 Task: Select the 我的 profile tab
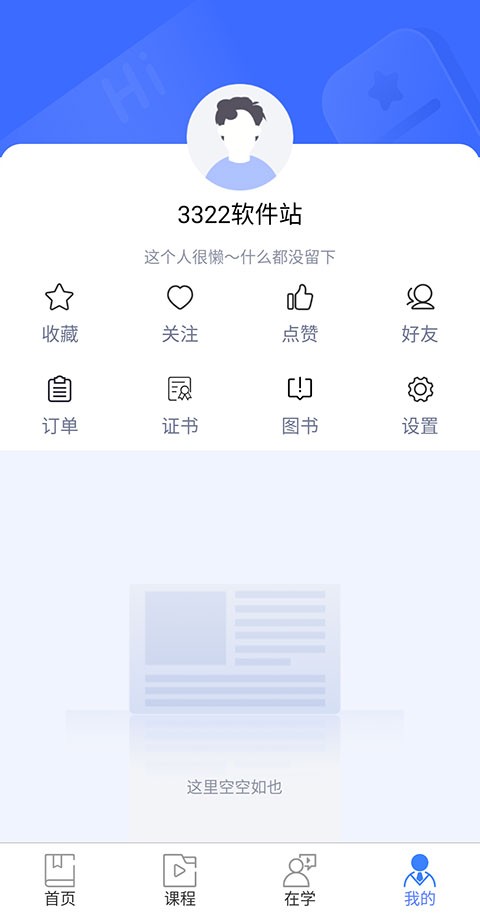(420, 880)
